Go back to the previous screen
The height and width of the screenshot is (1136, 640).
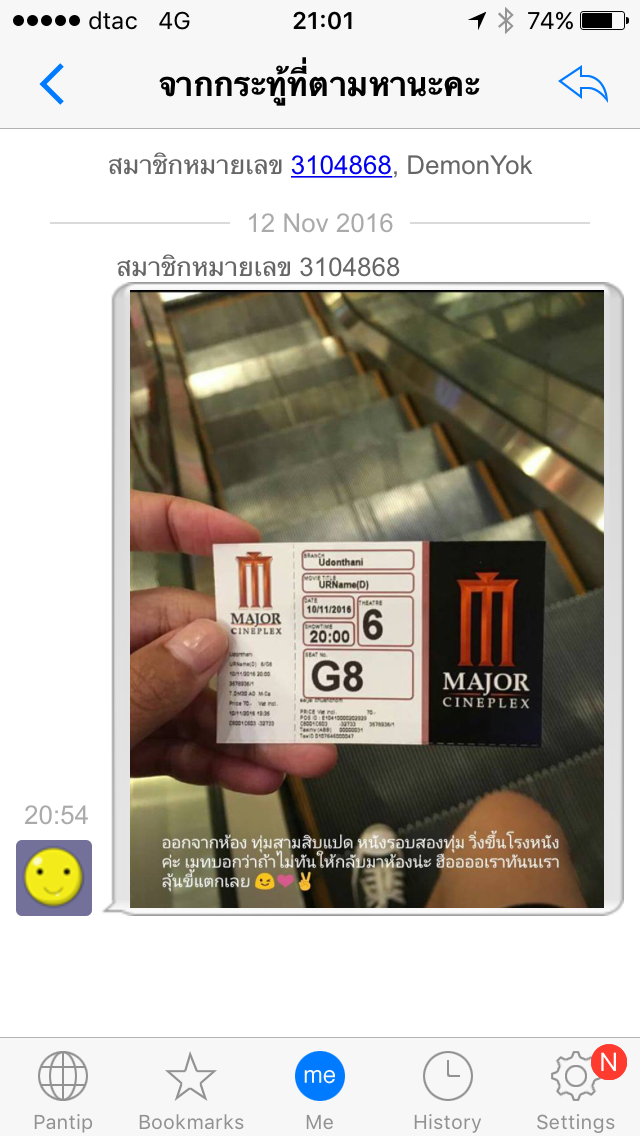[x=52, y=84]
